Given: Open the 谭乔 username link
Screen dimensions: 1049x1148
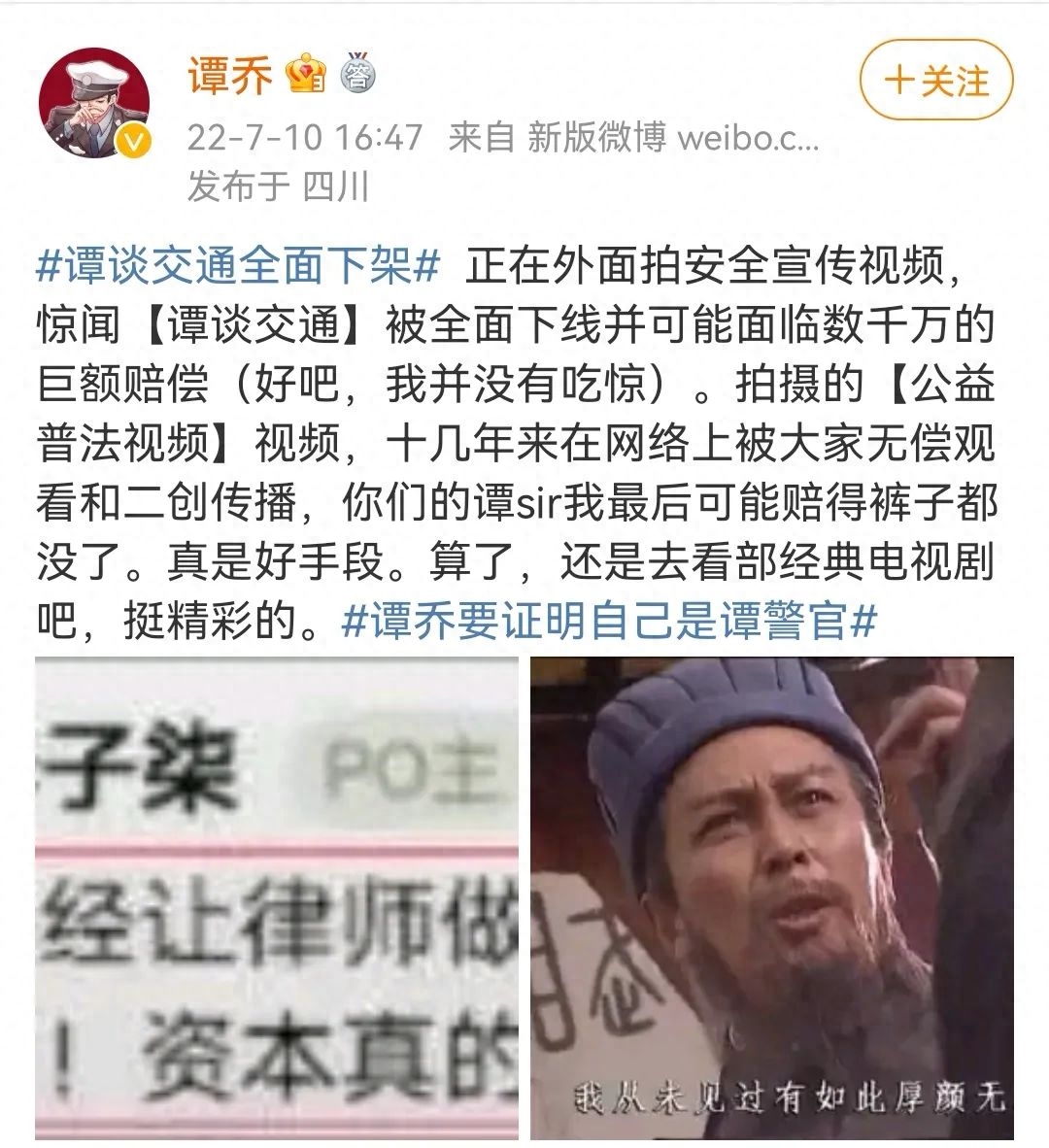Looking at the screenshot, I should [x=230, y=75].
